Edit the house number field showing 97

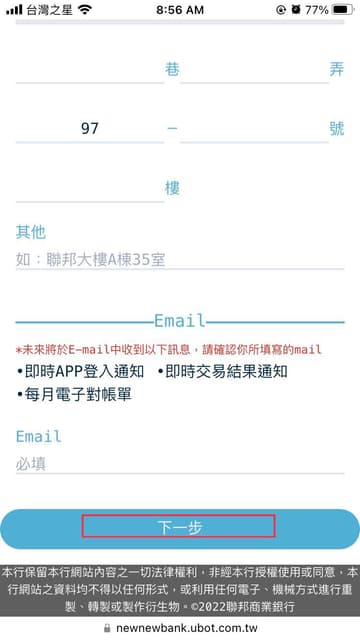[90, 129]
